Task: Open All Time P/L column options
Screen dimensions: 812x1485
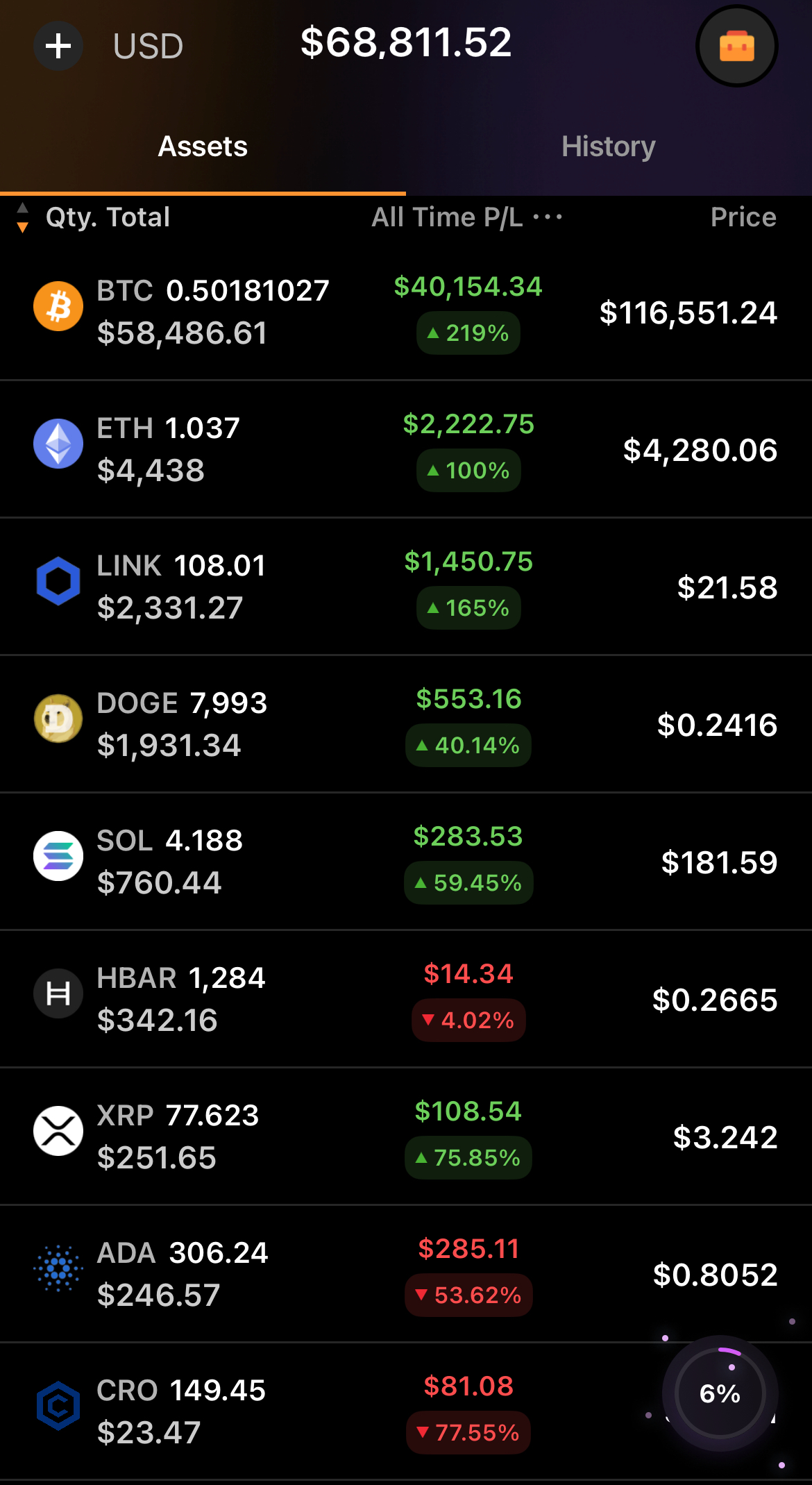Action: (x=548, y=217)
